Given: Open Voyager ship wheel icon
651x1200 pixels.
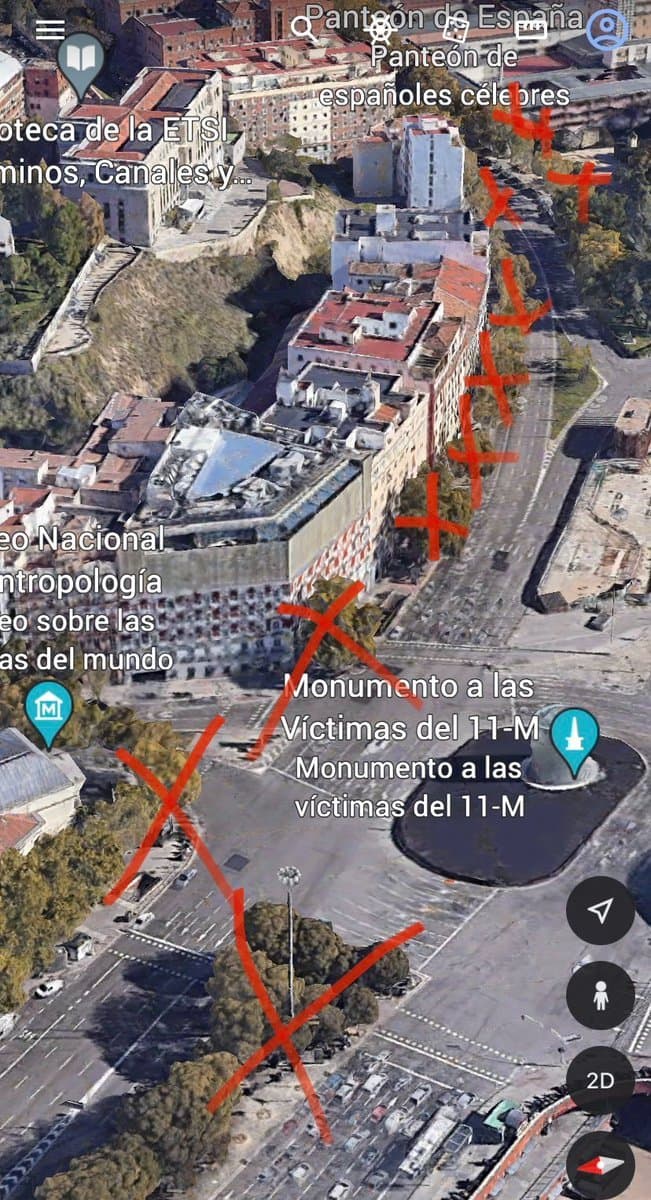Looking at the screenshot, I should point(380,29).
